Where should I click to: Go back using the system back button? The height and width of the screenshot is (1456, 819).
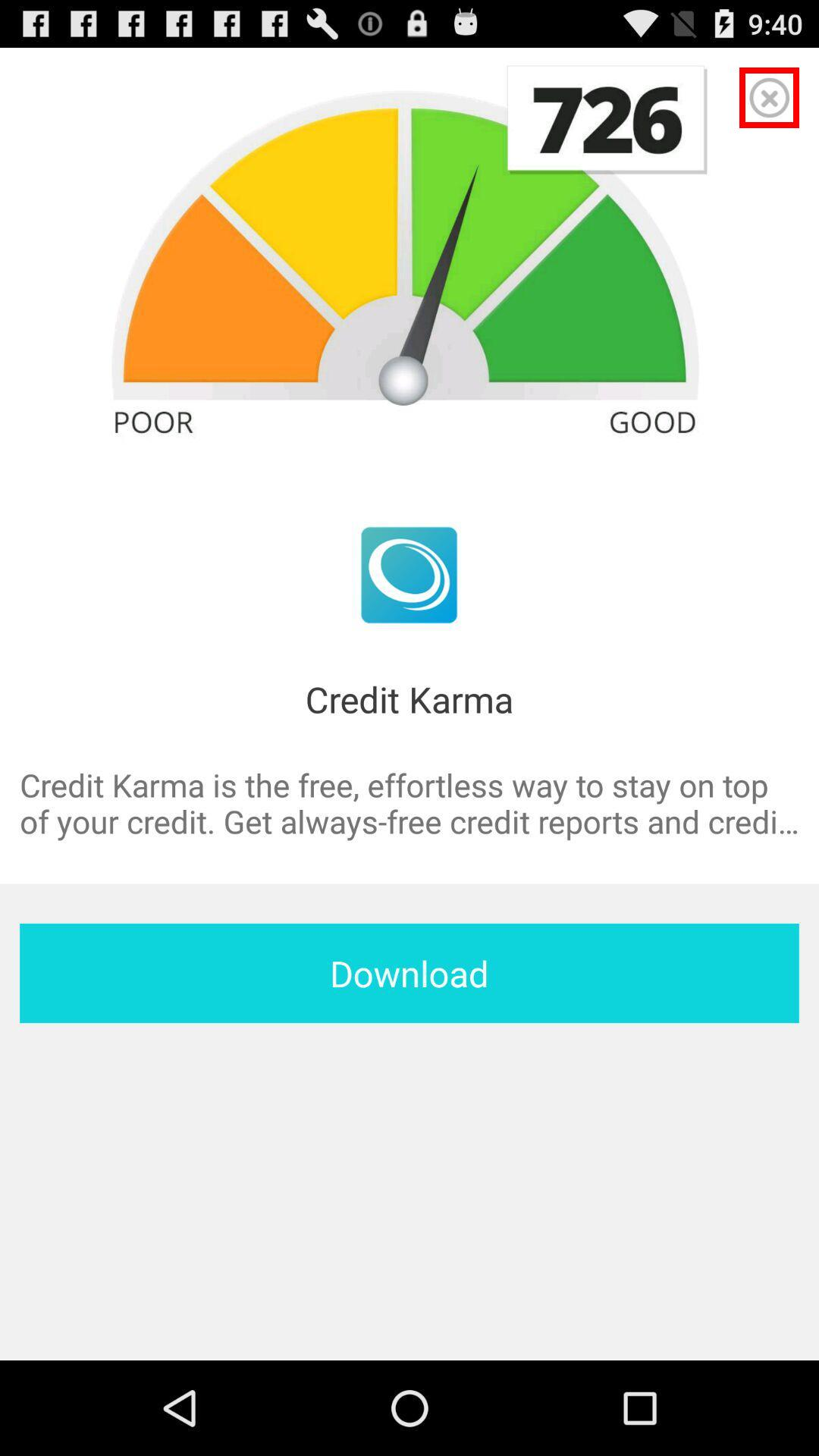tap(180, 1407)
